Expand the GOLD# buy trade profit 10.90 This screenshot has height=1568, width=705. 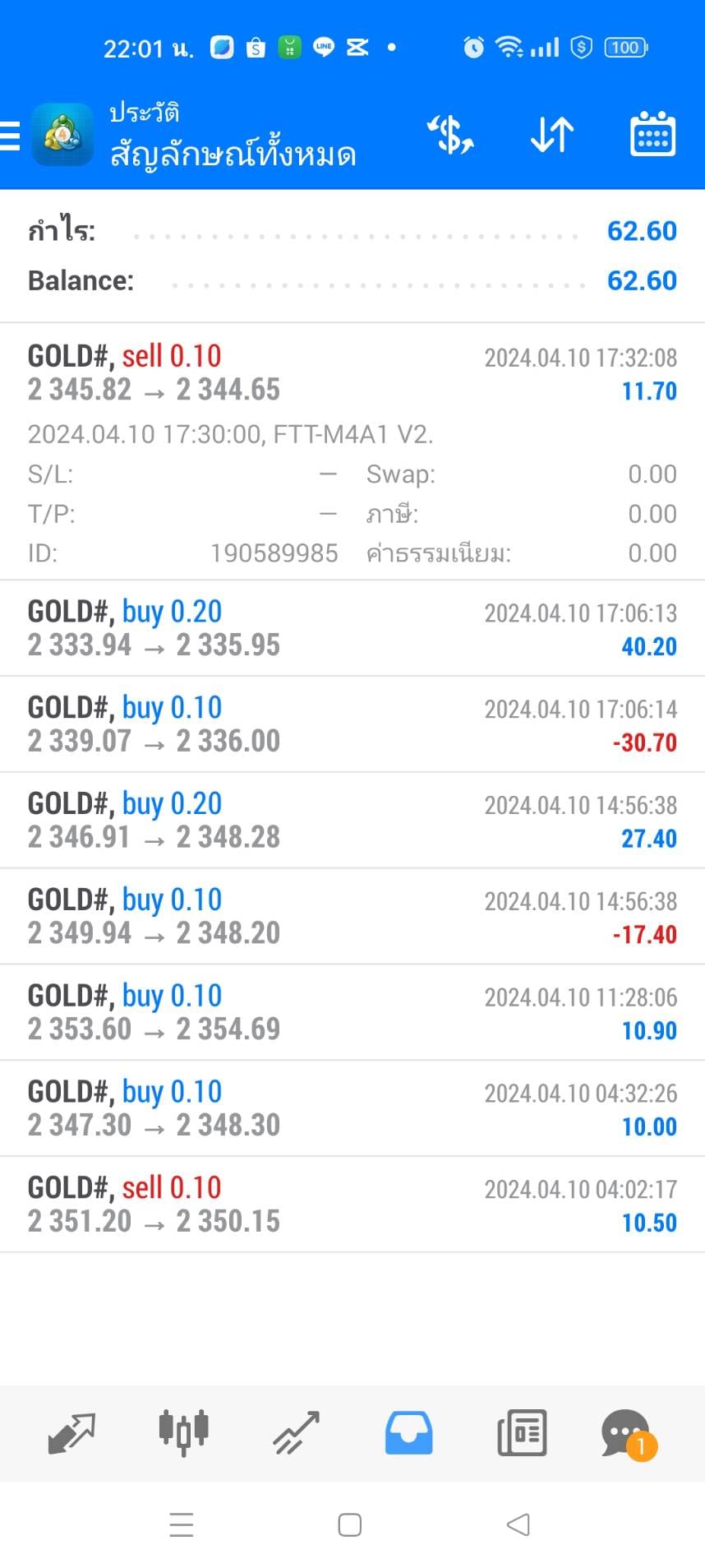(x=352, y=1013)
